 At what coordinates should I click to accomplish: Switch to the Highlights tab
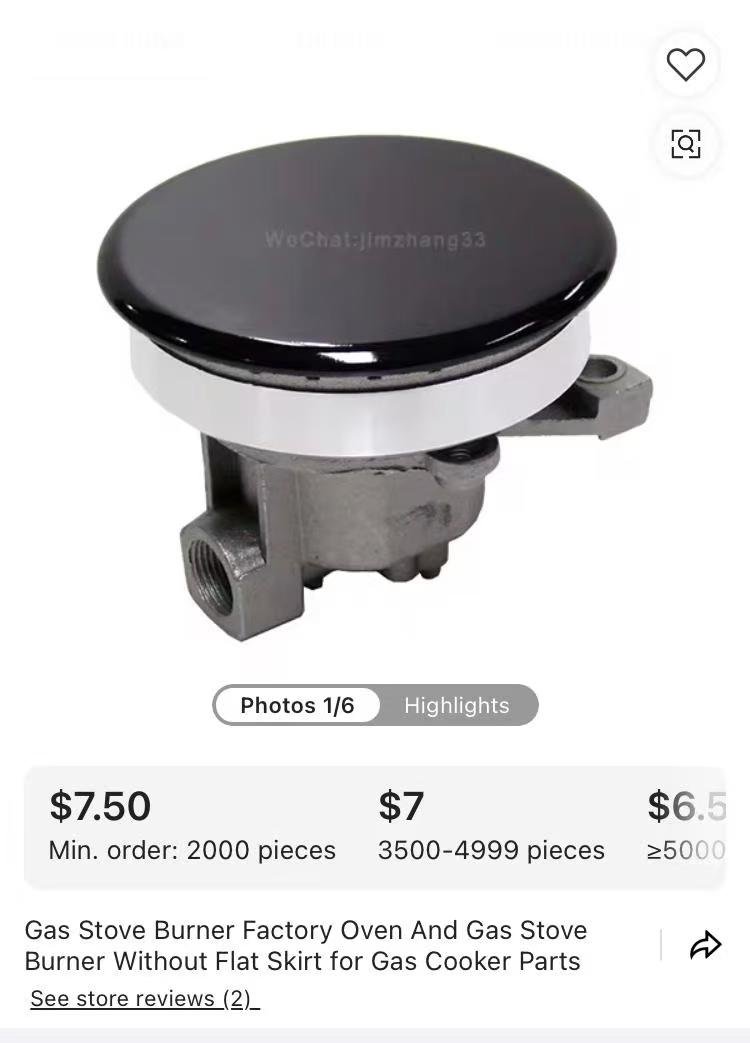pos(456,705)
